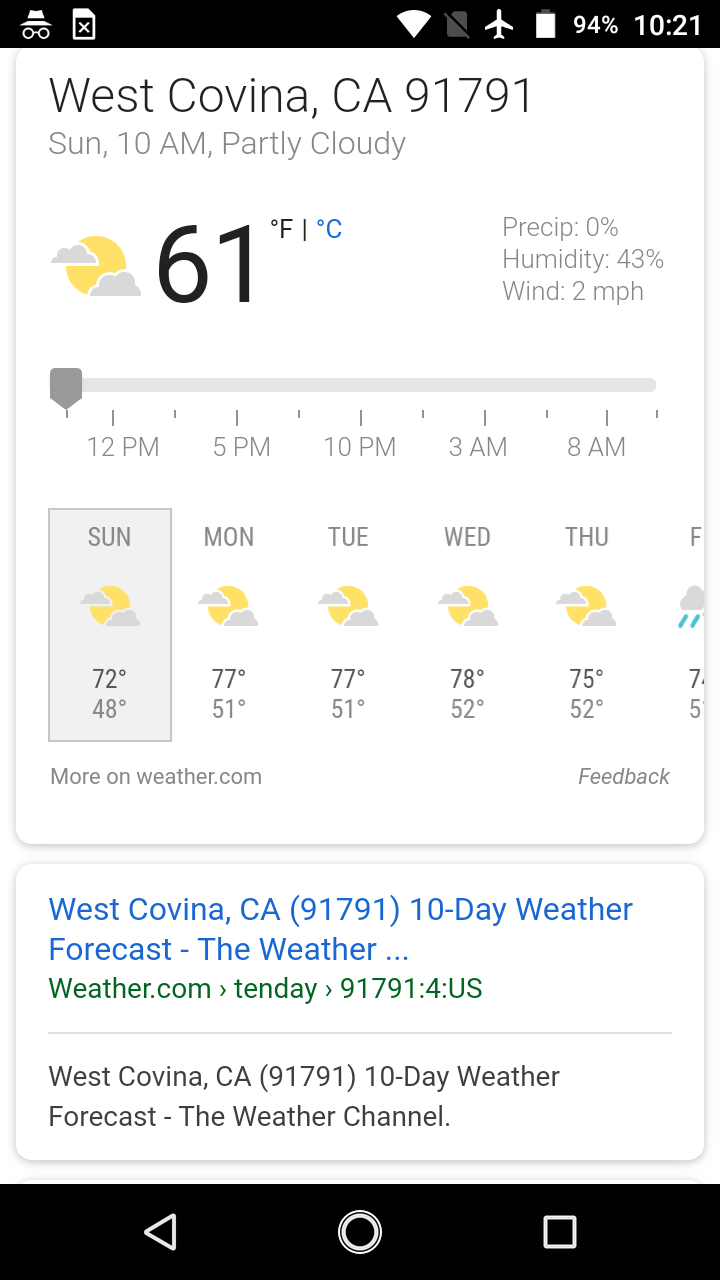Switch temperature unit to Celsius
This screenshot has height=1280, width=720.
point(330,230)
